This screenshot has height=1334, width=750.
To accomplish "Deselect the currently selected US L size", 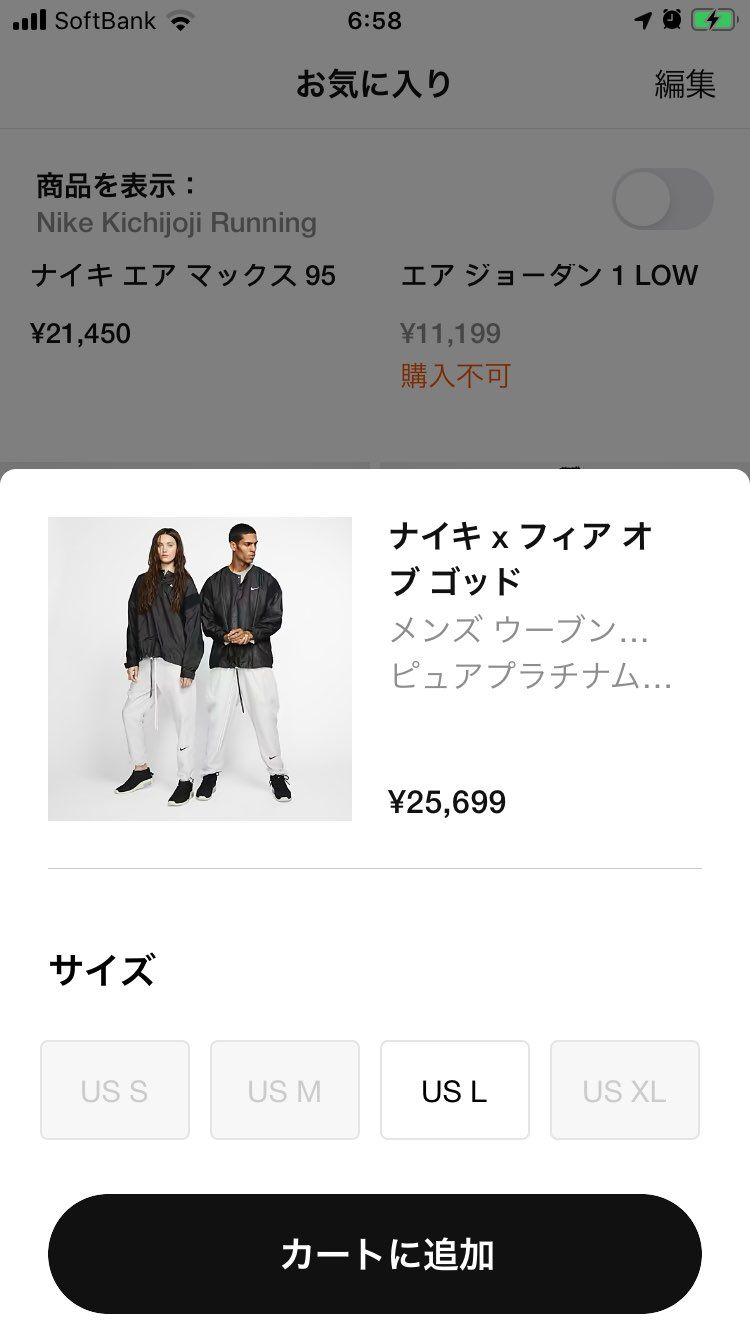I will (454, 1089).
